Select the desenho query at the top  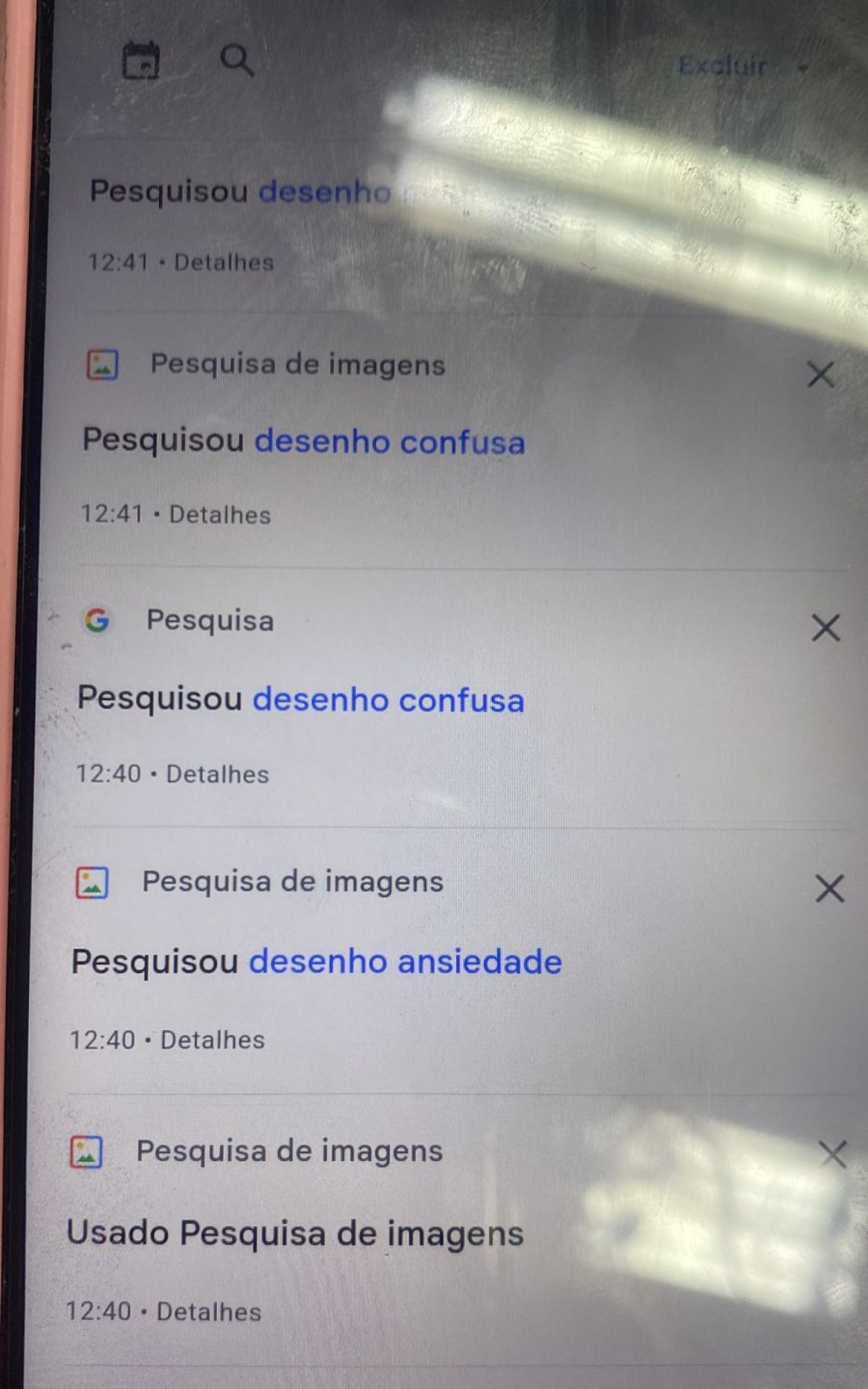(324, 191)
